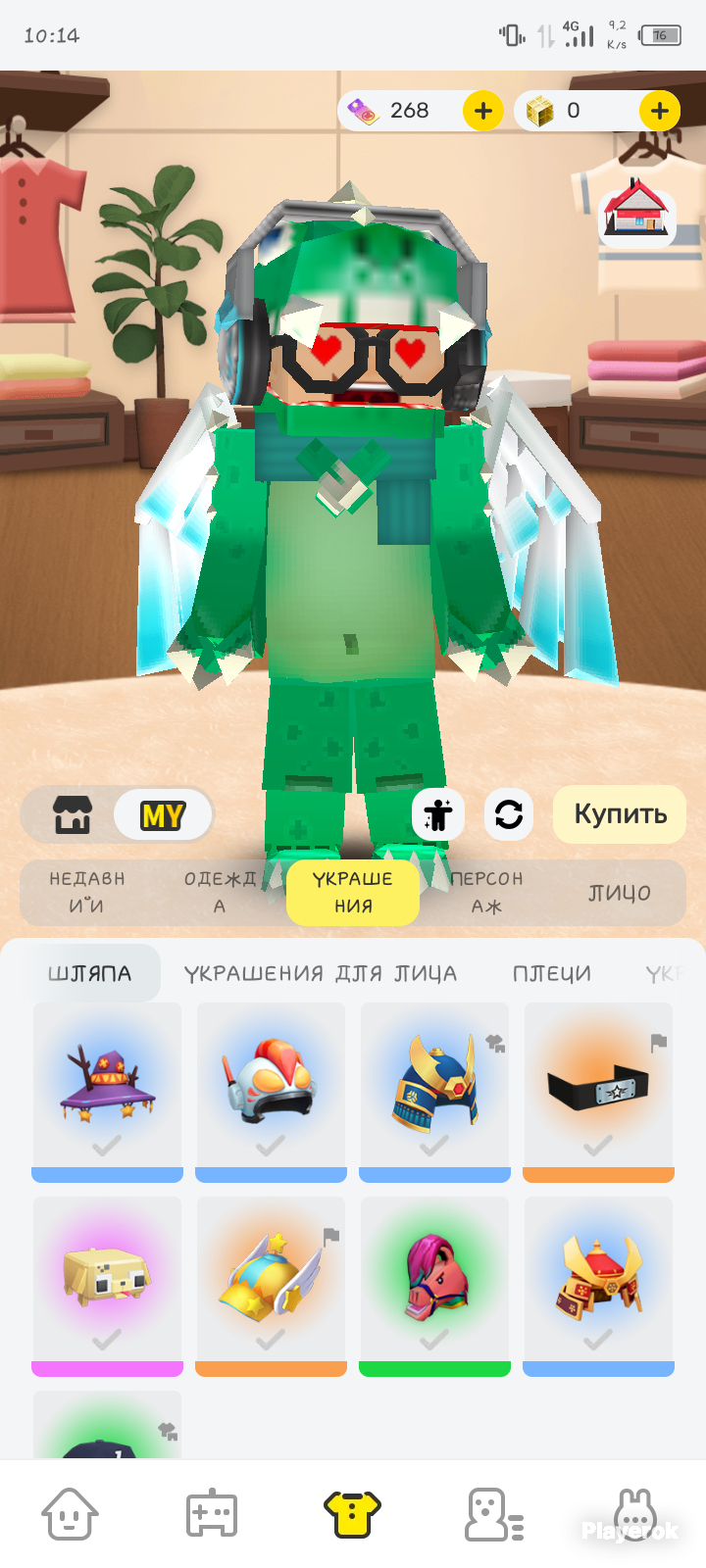Select the Плечи subcategory
Viewport: 706px width, 1568px height.
pos(552,973)
